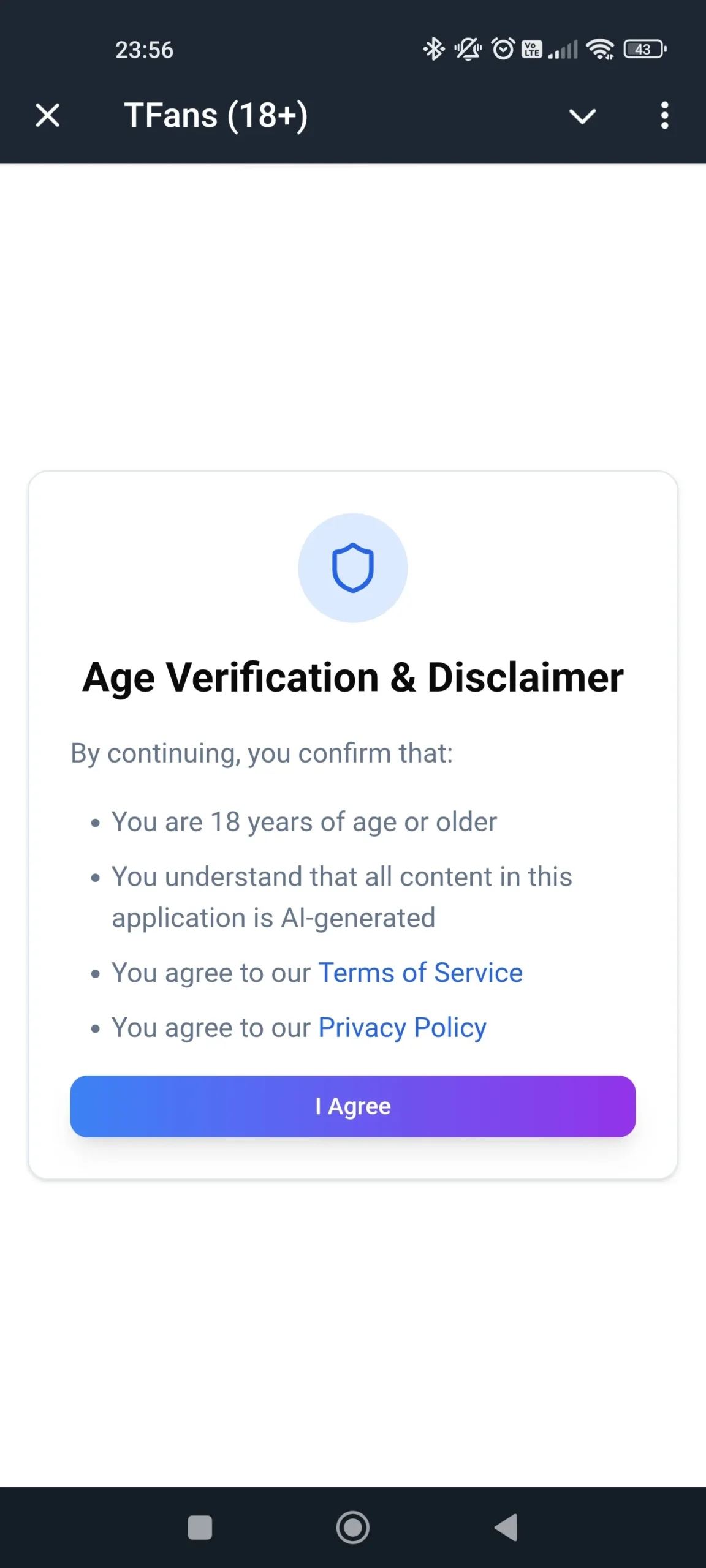The width and height of the screenshot is (706, 1568).
Task: Open the Terms of Service link
Action: (x=420, y=973)
